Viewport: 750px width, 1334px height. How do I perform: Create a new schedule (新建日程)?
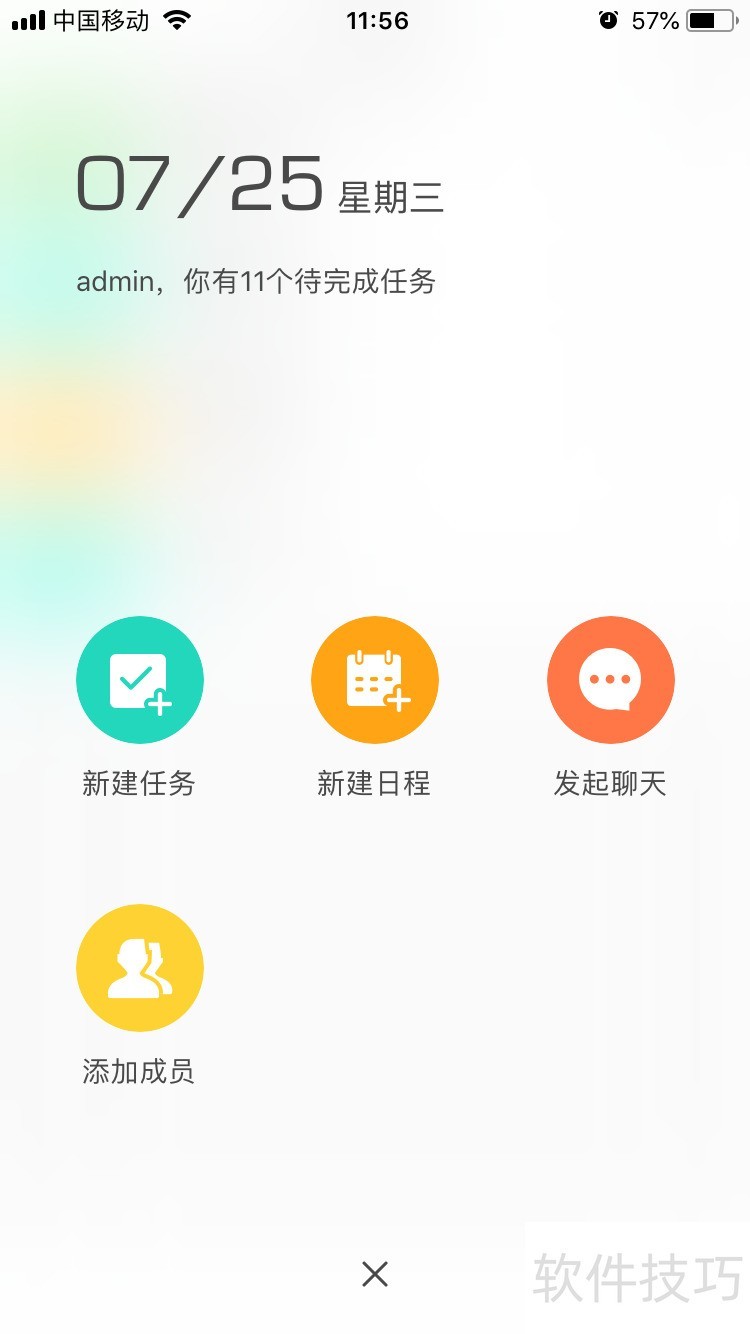point(375,680)
